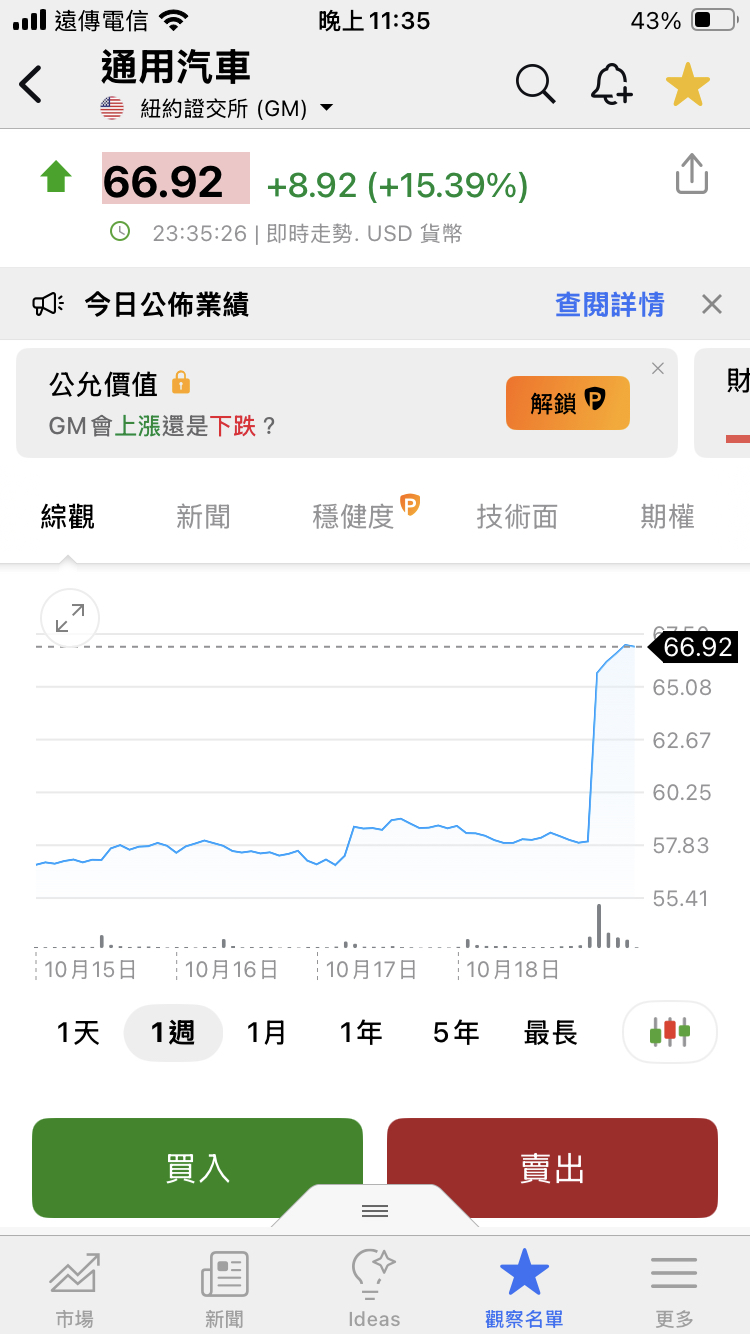This screenshot has width=750, height=1334.
Task: Share the GM quote
Action: [691, 176]
